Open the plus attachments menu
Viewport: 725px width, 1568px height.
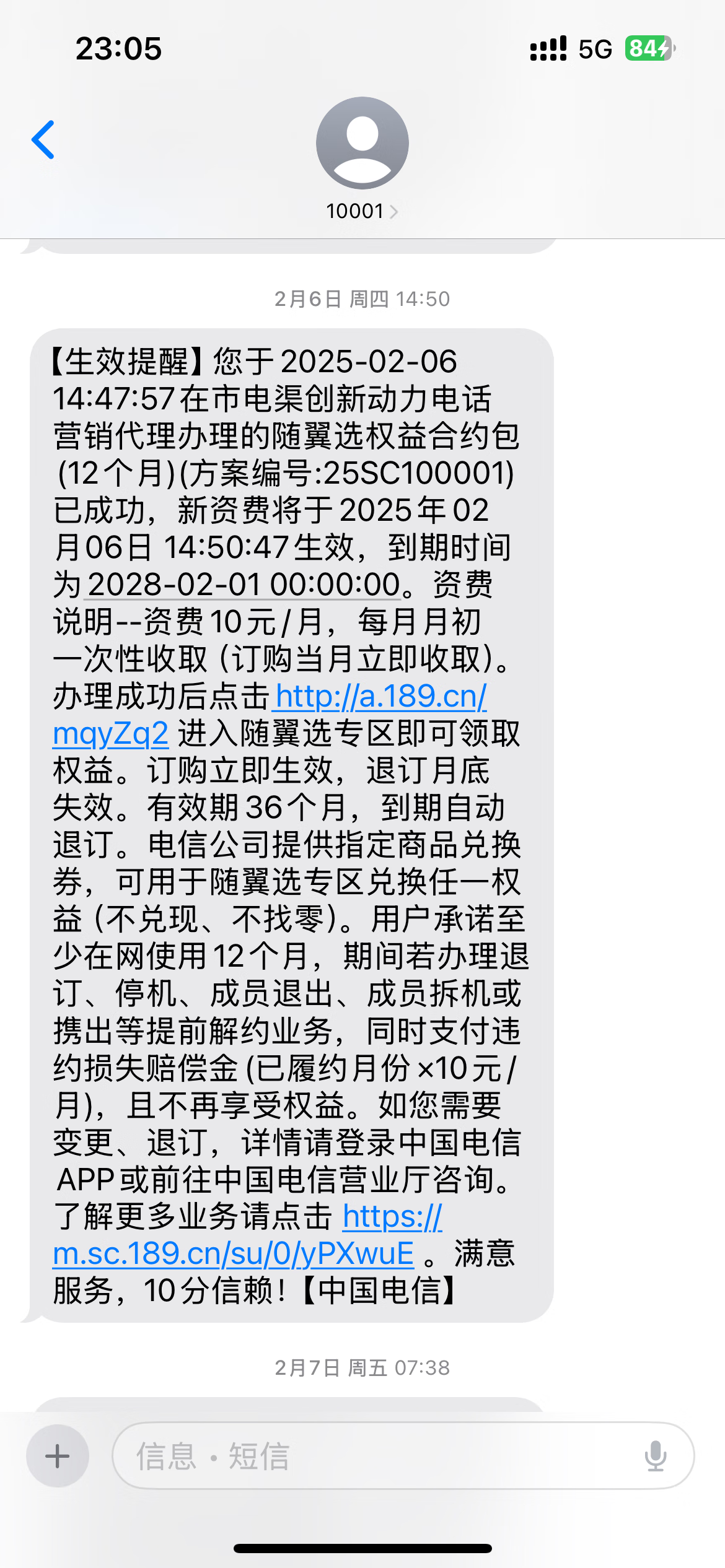(58, 1455)
